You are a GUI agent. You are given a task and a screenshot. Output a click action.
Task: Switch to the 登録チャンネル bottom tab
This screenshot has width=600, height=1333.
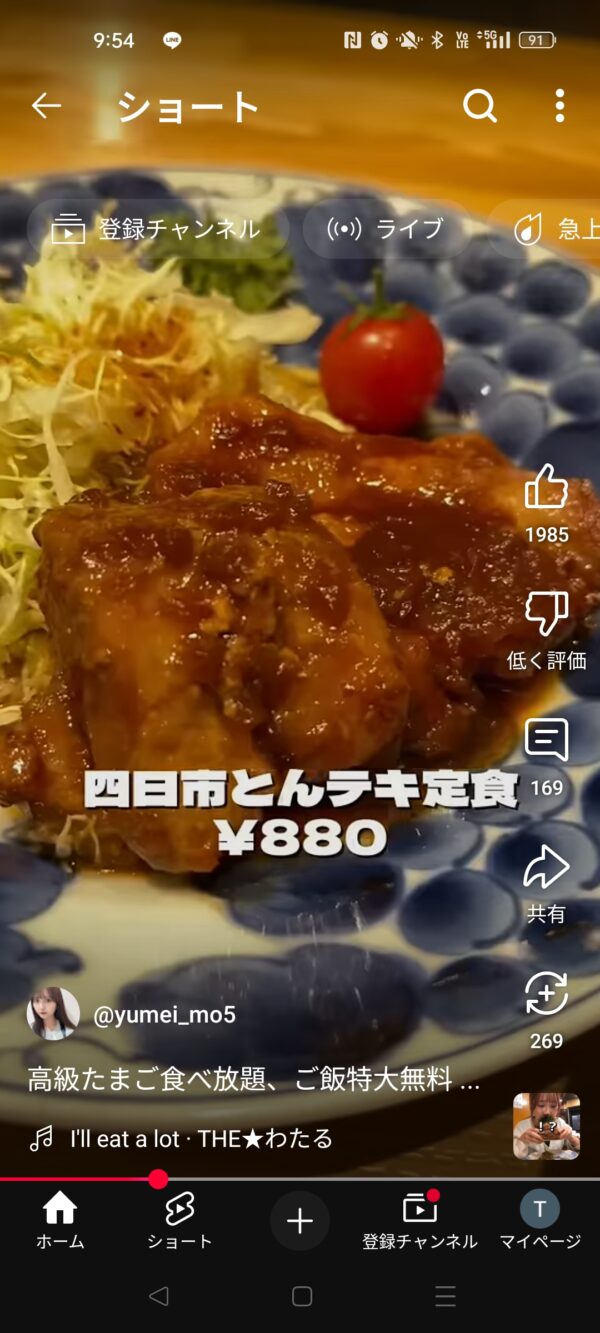tap(420, 1220)
